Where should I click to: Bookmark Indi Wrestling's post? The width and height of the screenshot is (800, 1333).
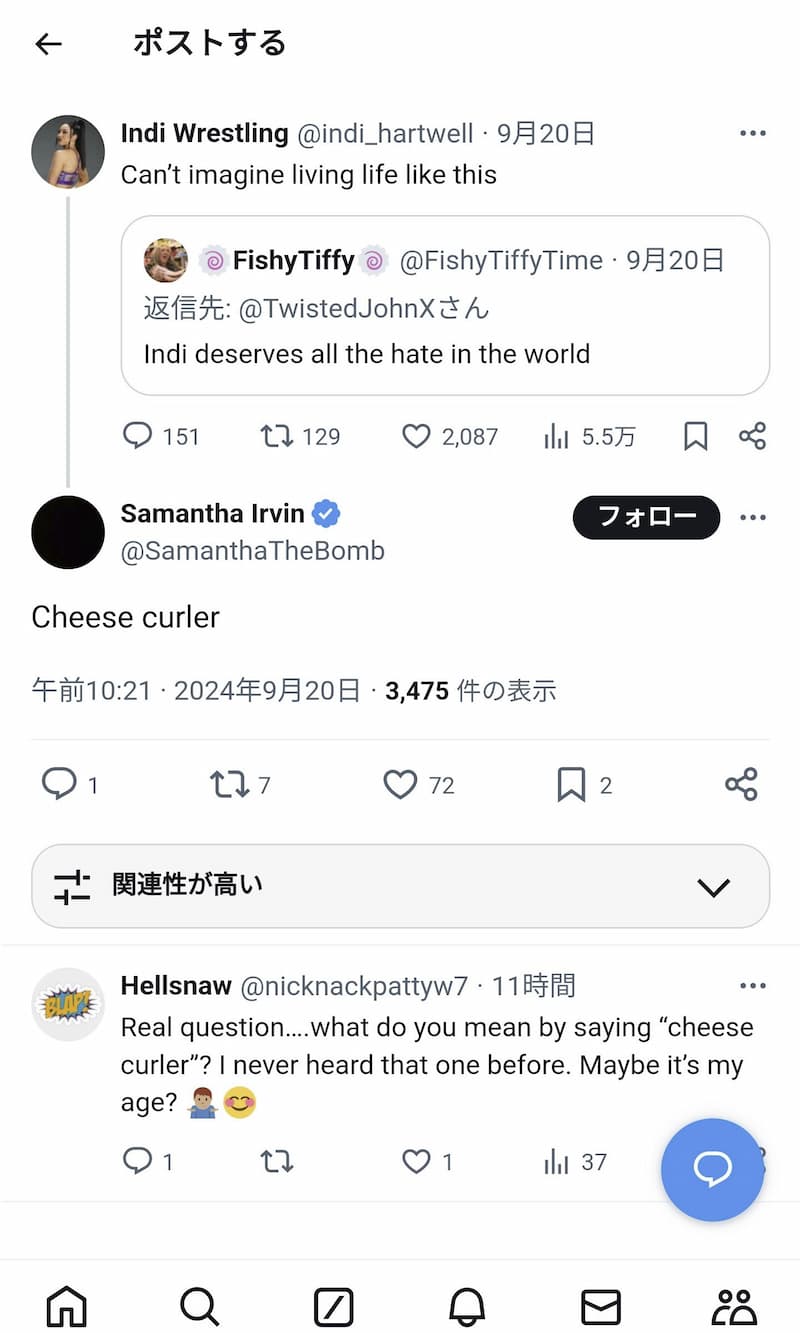tap(695, 436)
